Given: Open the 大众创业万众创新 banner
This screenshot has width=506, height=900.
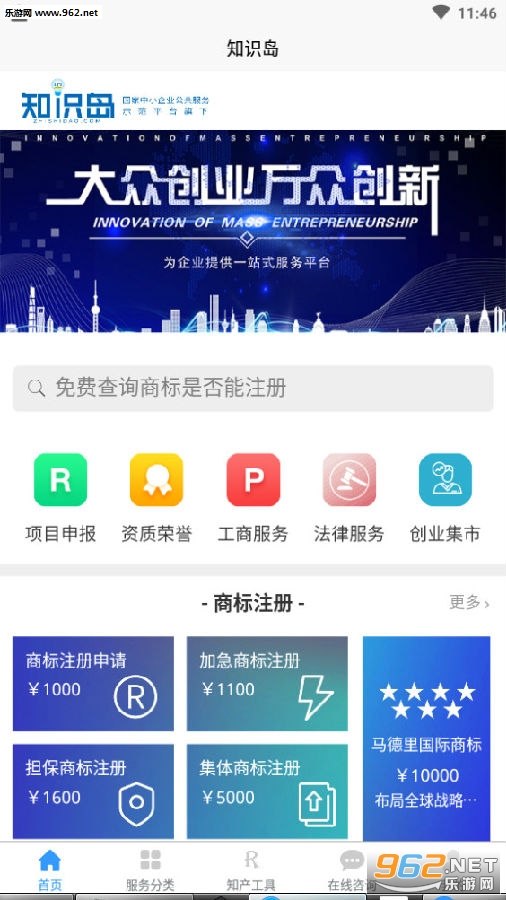Looking at the screenshot, I should click(x=253, y=231).
